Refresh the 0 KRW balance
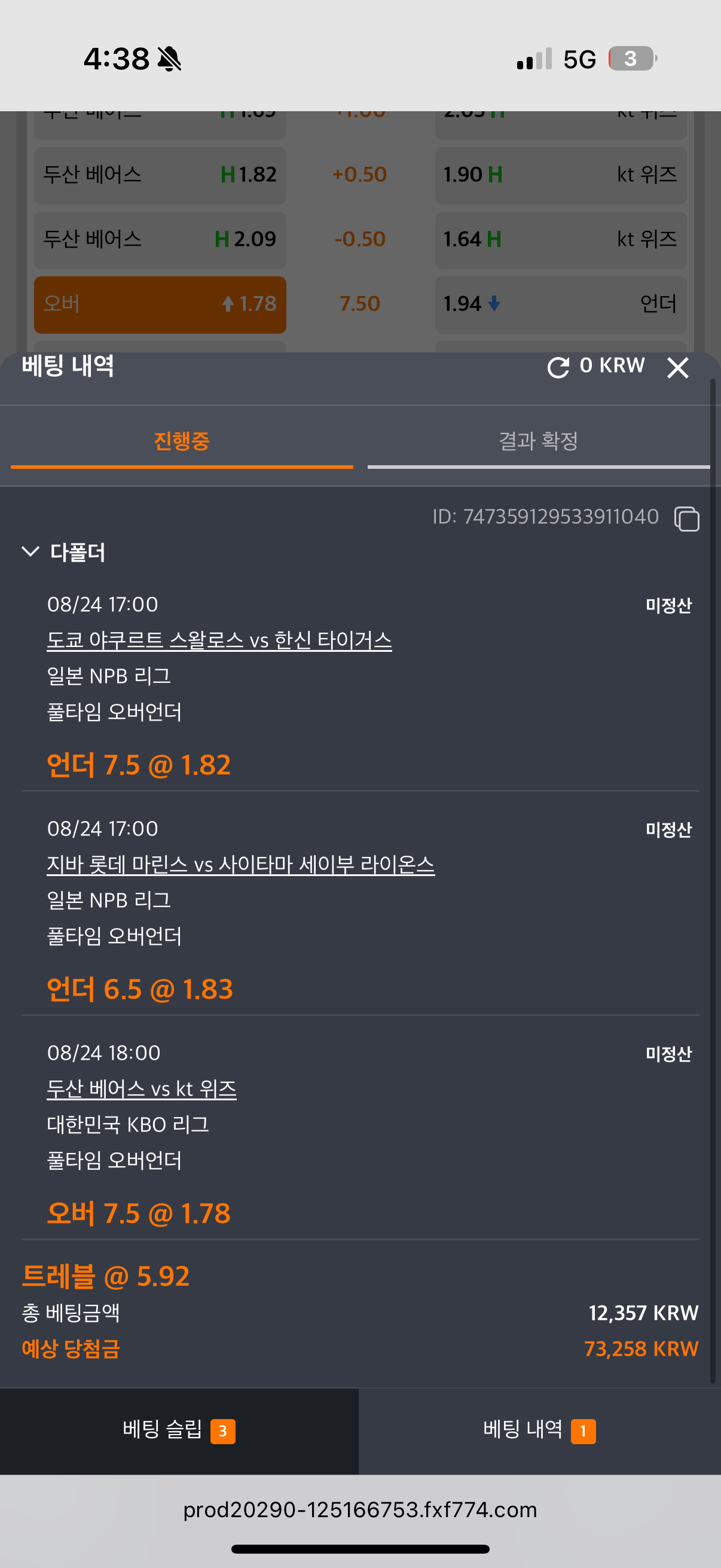The height and width of the screenshot is (1568, 721). coord(558,368)
